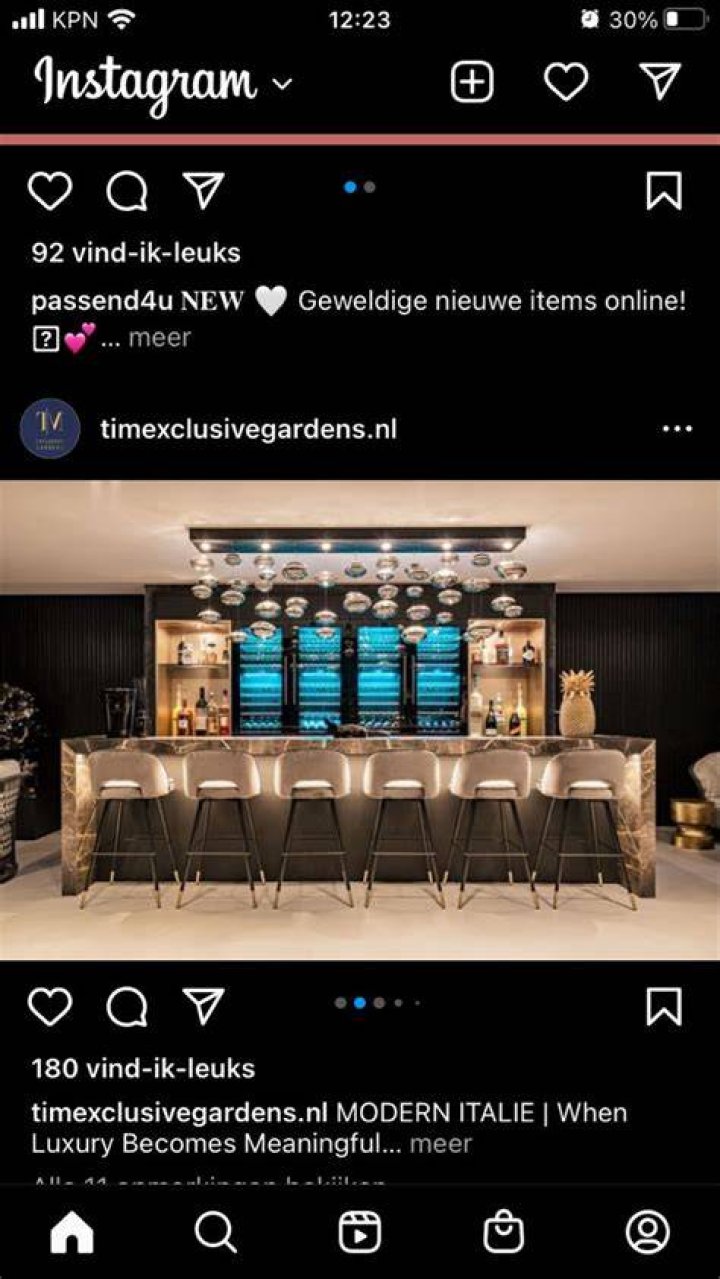Share the passend4u post
This screenshot has width=720, height=1279.
[203, 190]
